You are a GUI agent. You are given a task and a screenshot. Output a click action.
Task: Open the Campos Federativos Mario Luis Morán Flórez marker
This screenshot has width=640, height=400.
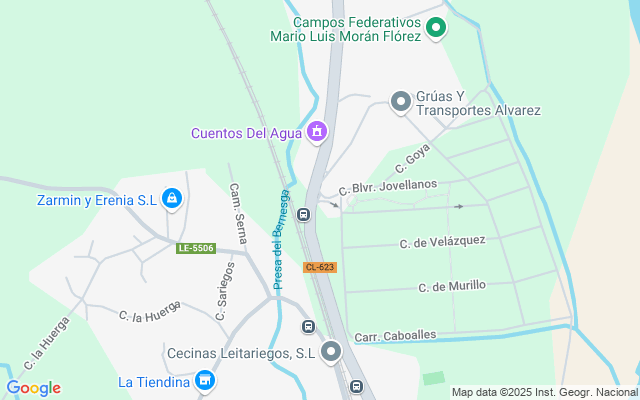click(435, 29)
